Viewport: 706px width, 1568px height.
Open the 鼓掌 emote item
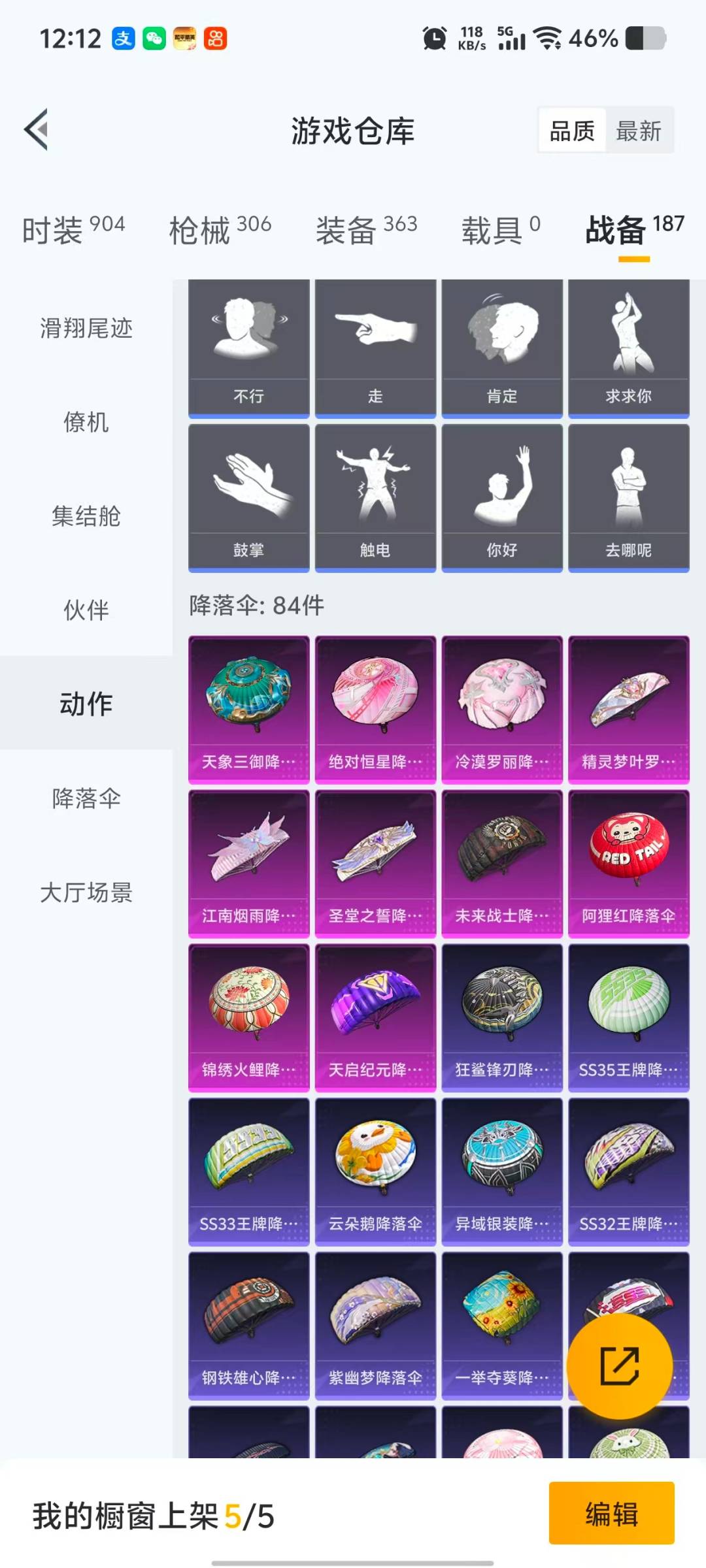(248, 498)
